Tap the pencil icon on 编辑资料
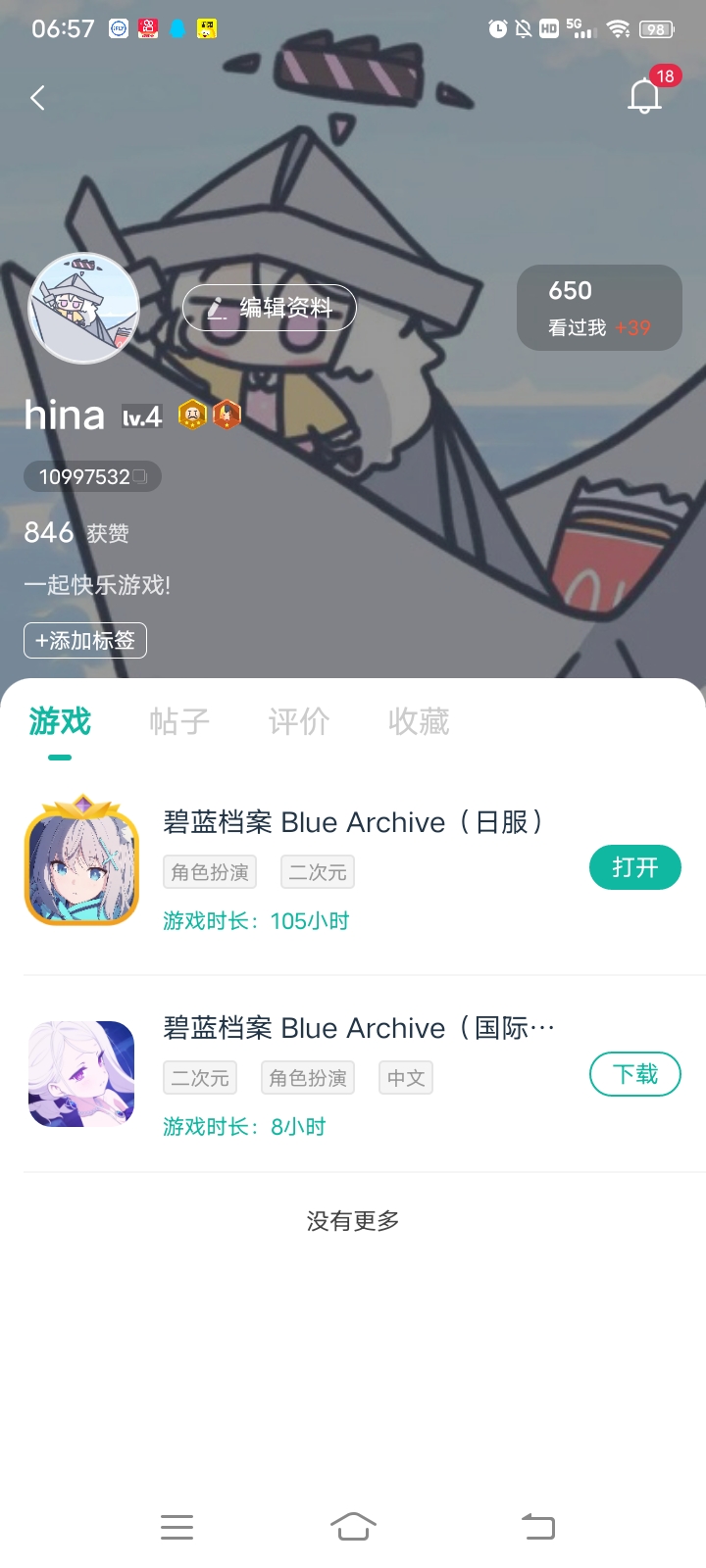Image resolution: width=706 pixels, height=1568 pixels. [x=215, y=307]
